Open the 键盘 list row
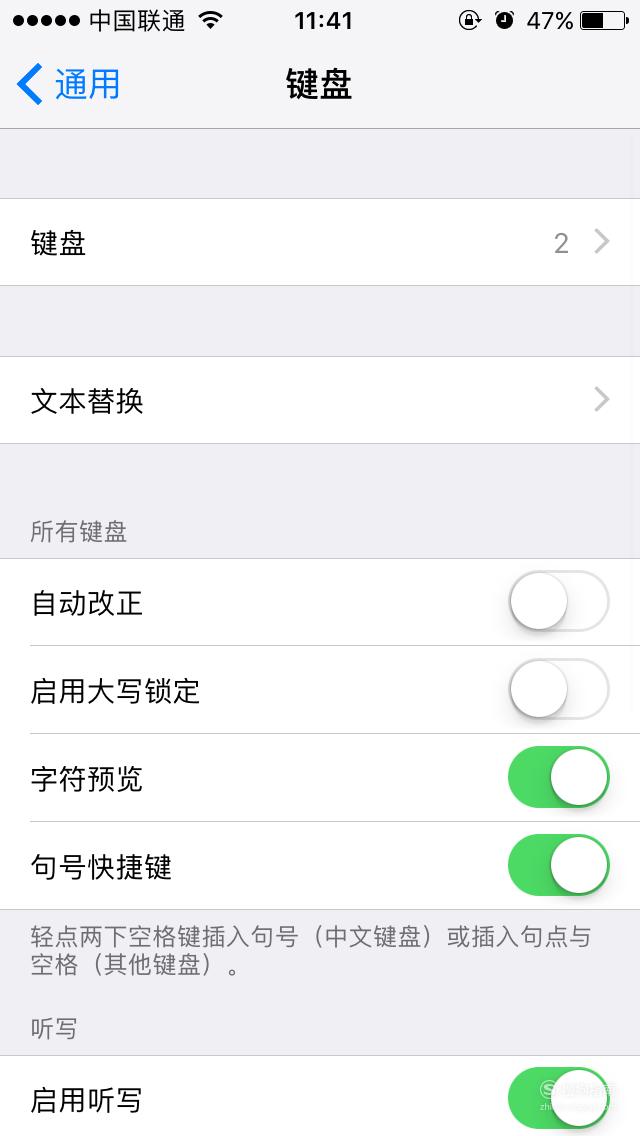 [x=320, y=242]
